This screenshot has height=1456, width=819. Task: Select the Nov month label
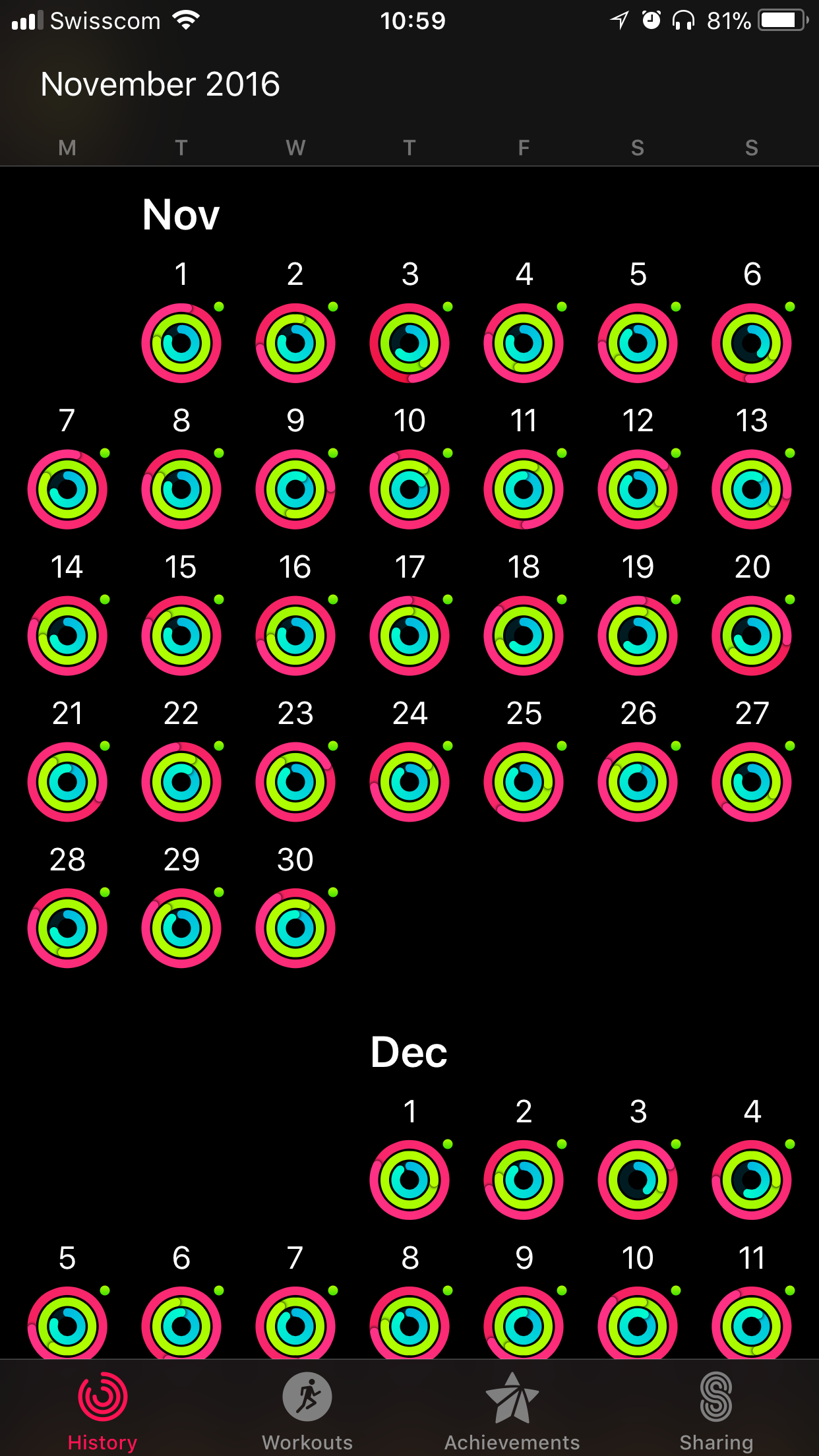pyautogui.click(x=181, y=213)
